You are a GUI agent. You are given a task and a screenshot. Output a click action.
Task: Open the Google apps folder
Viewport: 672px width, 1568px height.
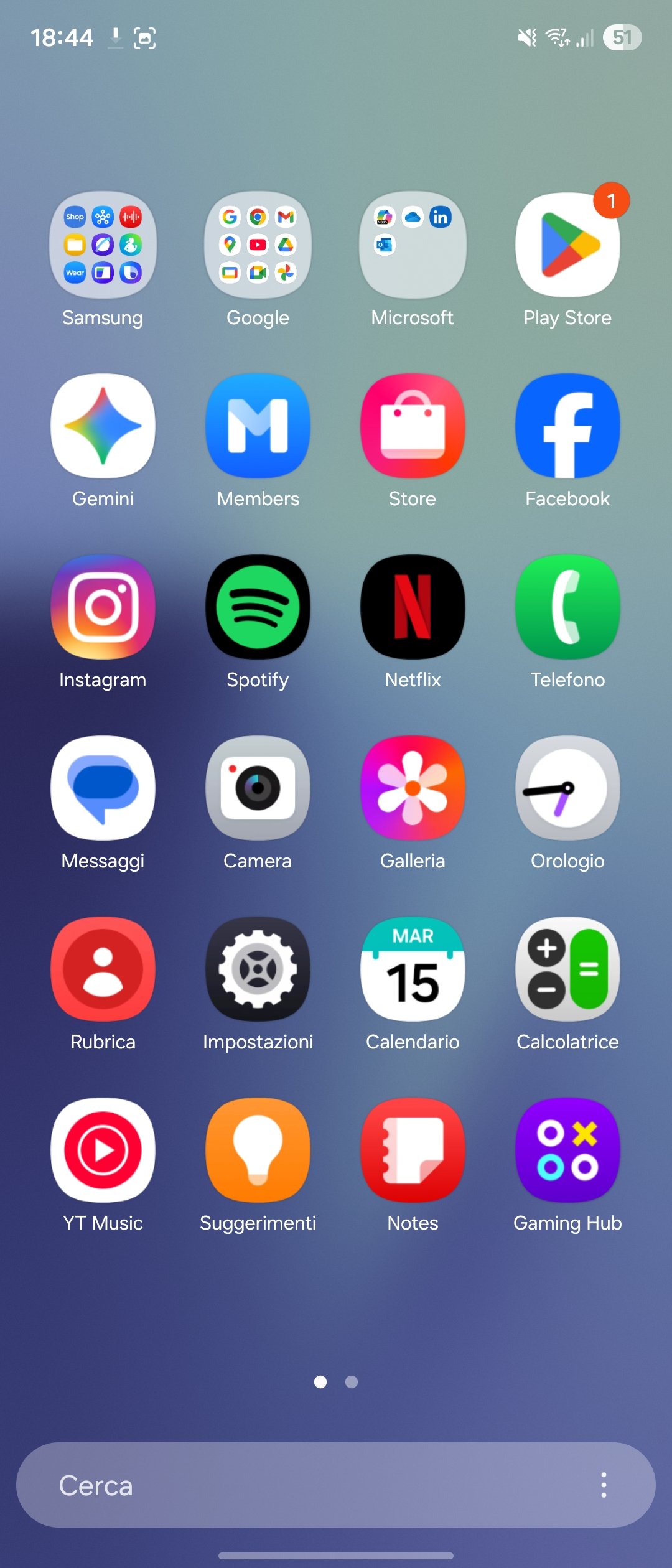click(x=258, y=245)
